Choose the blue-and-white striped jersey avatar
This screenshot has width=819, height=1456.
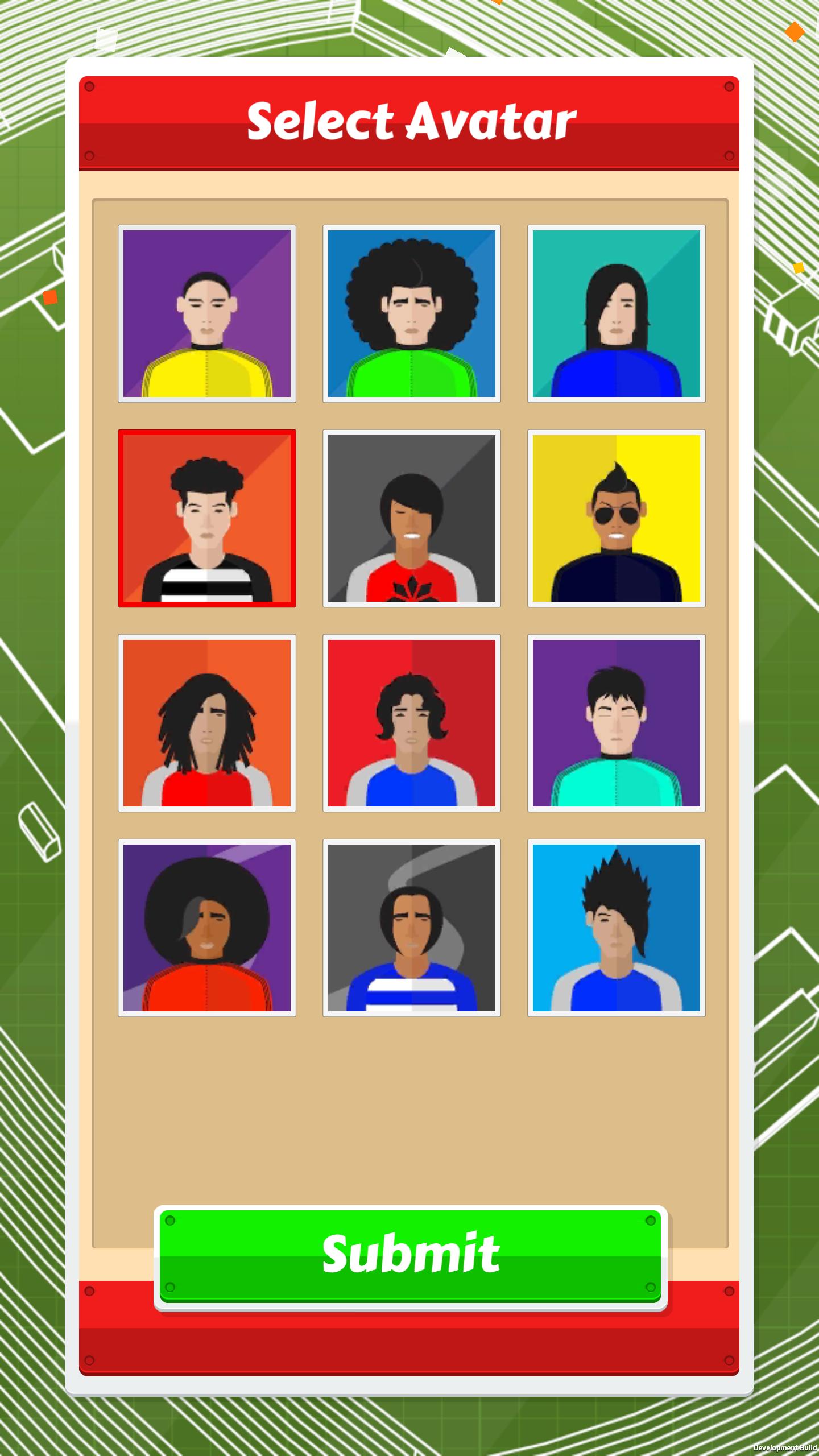pyautogui.click(x=411, y=928)
